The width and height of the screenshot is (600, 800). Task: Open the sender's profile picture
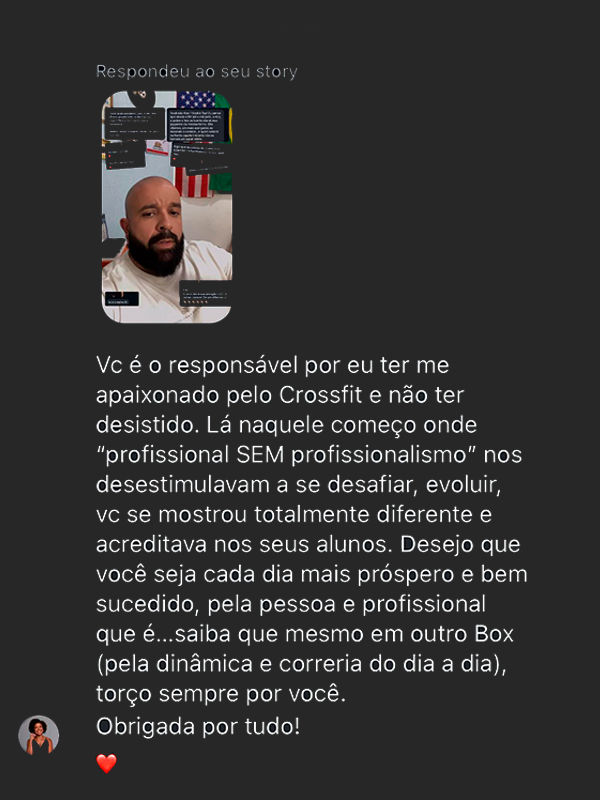[39, 735]
